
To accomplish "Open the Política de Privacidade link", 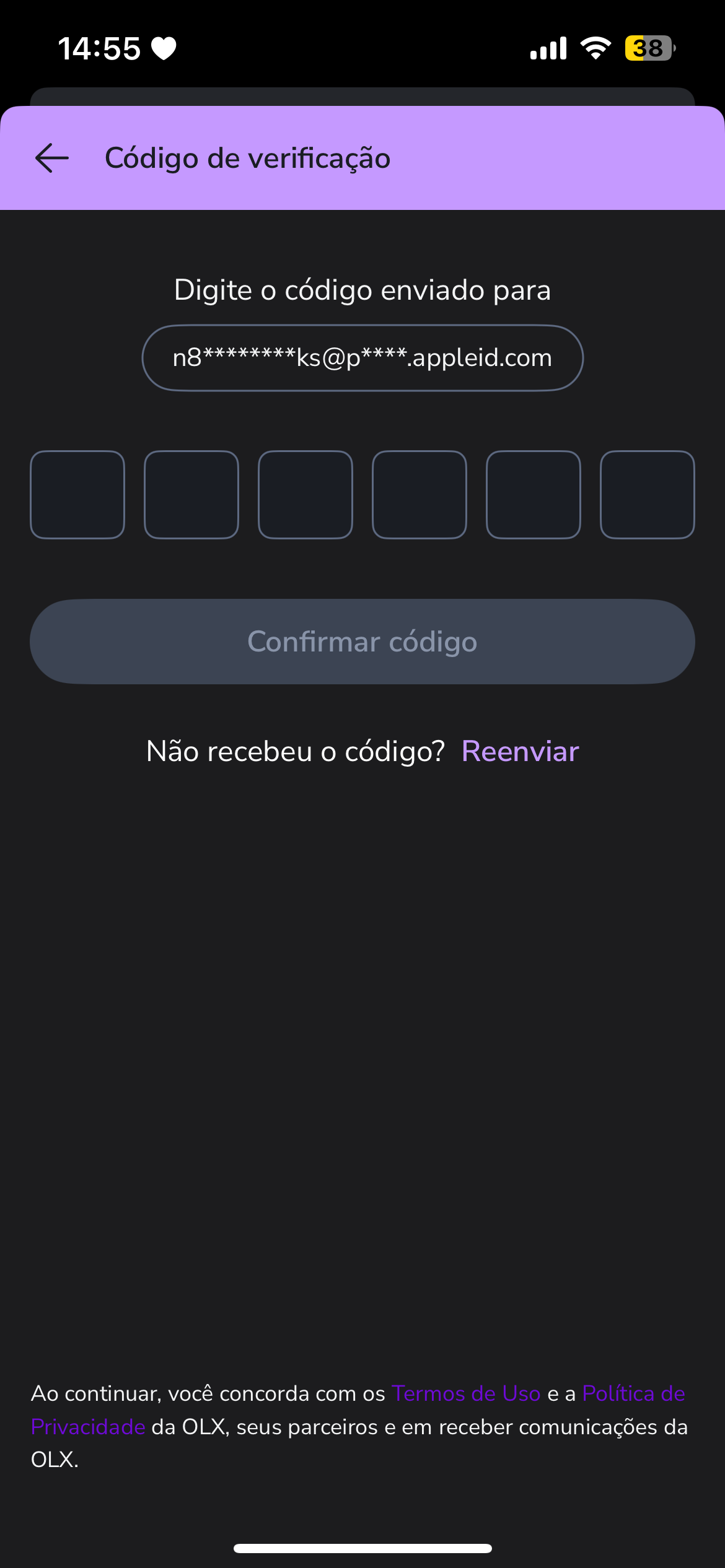I will tap(633, 1393).
